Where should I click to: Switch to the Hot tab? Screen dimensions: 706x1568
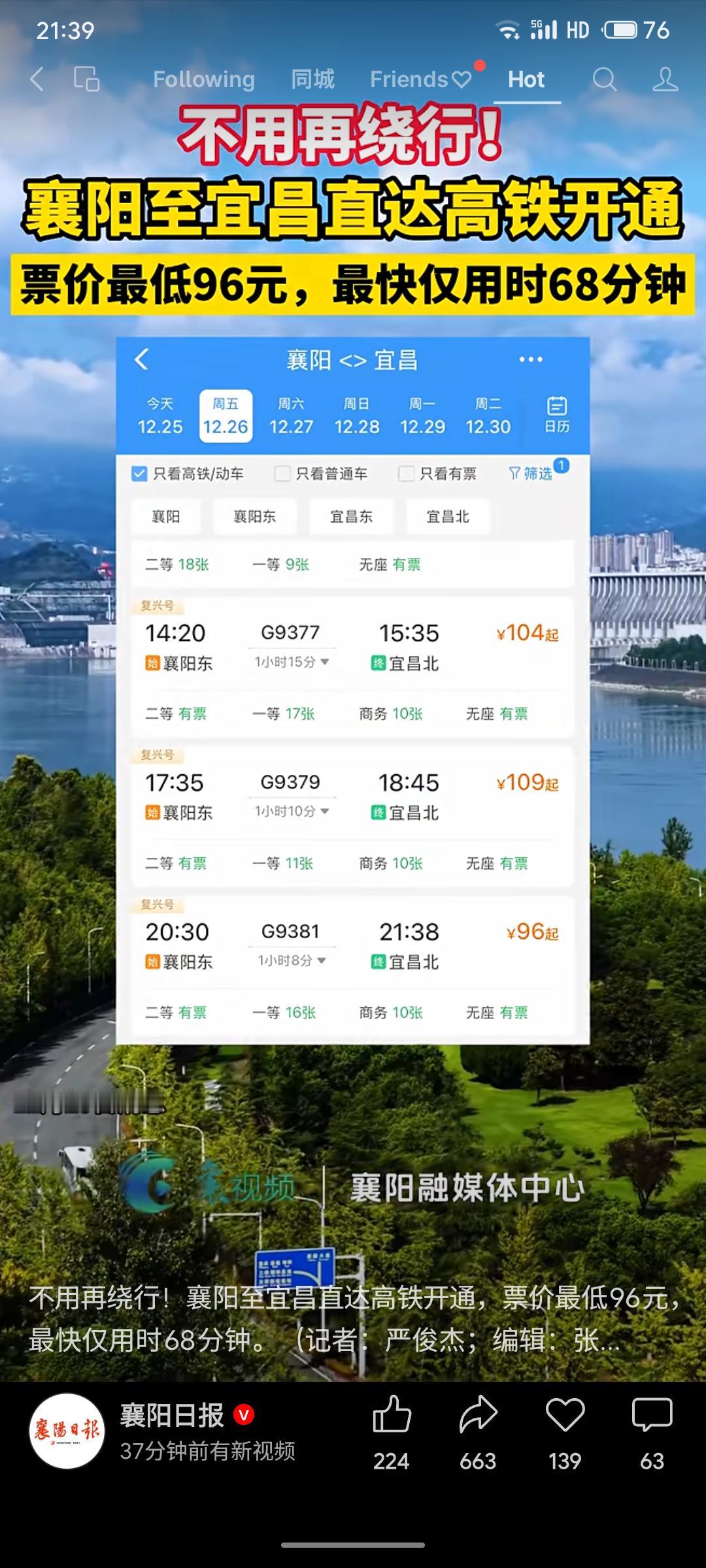click(526, 80)
